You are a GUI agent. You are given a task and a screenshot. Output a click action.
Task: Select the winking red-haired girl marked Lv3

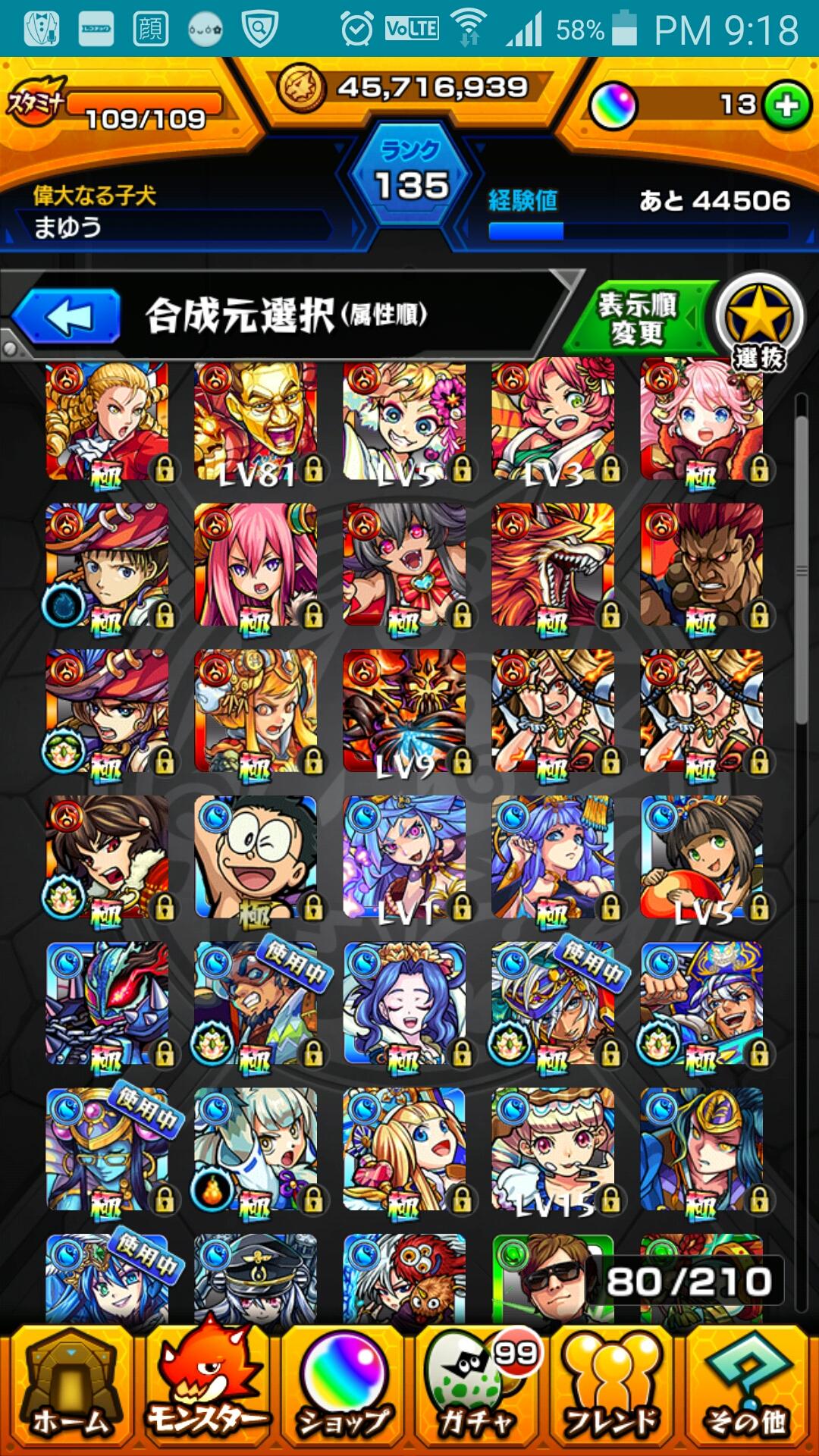pos(554,422)
